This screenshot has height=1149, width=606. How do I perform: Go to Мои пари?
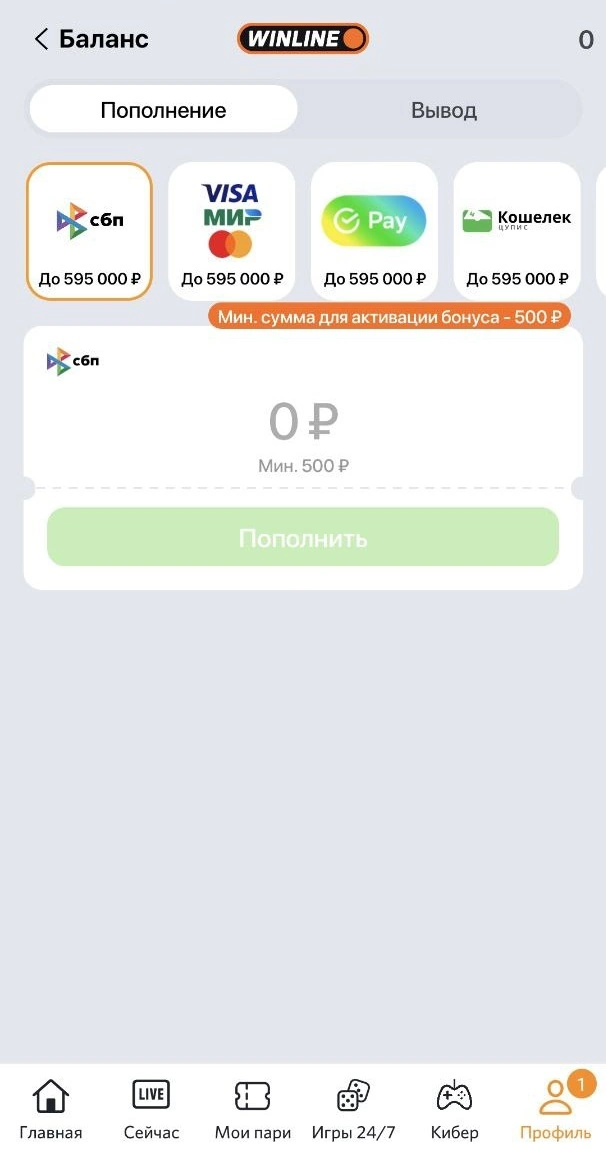point(253,1108)
